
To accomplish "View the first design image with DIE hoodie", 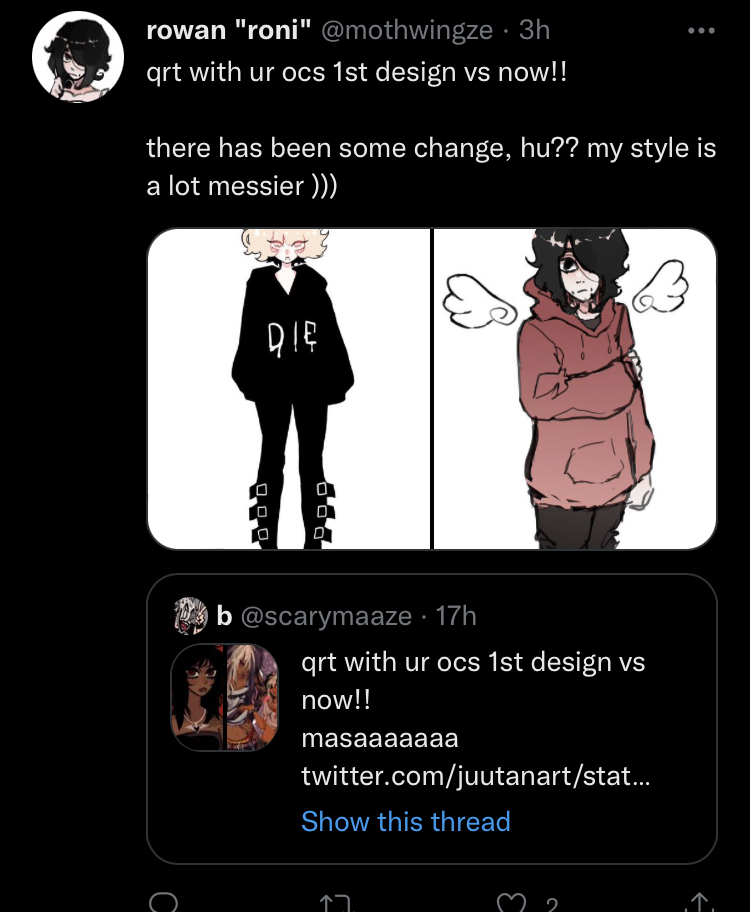I will coord(289,389).
